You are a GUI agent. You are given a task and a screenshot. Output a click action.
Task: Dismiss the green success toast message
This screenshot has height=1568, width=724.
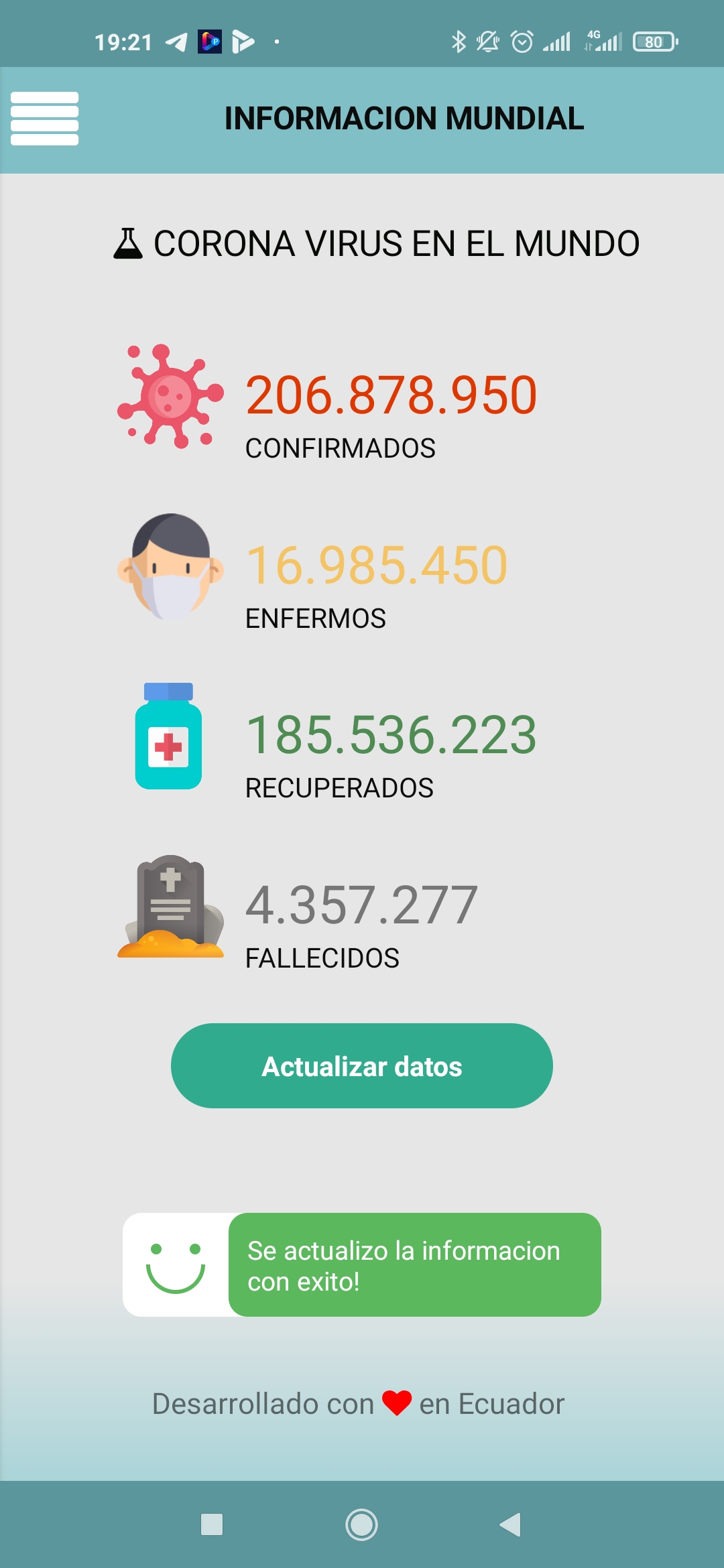click(416, 1265)
